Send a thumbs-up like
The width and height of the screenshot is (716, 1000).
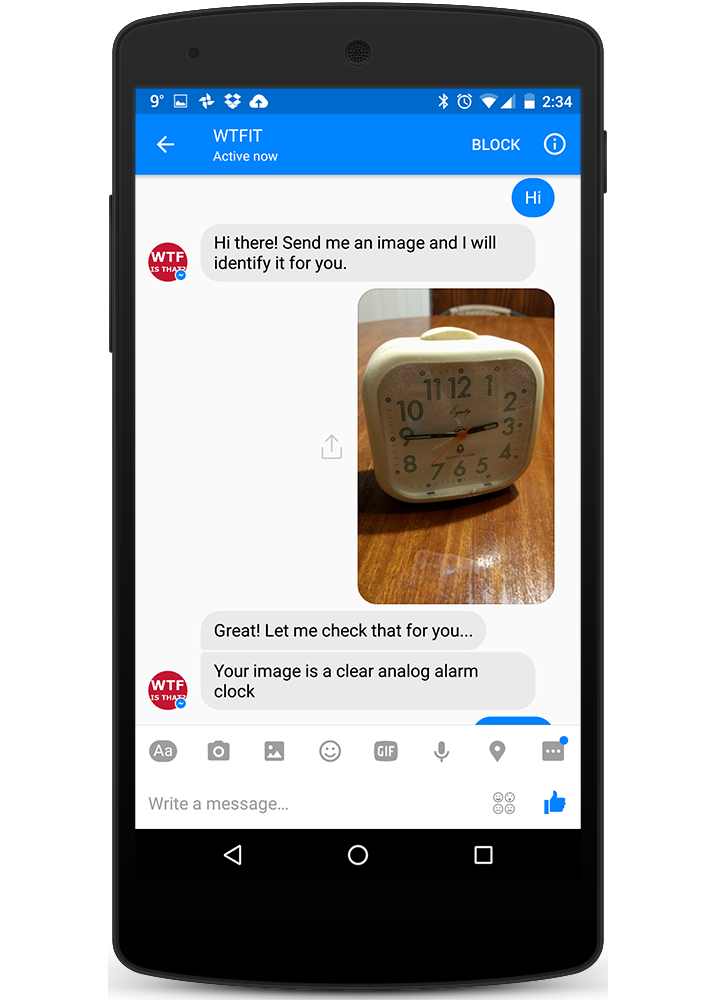pos(554,802)
